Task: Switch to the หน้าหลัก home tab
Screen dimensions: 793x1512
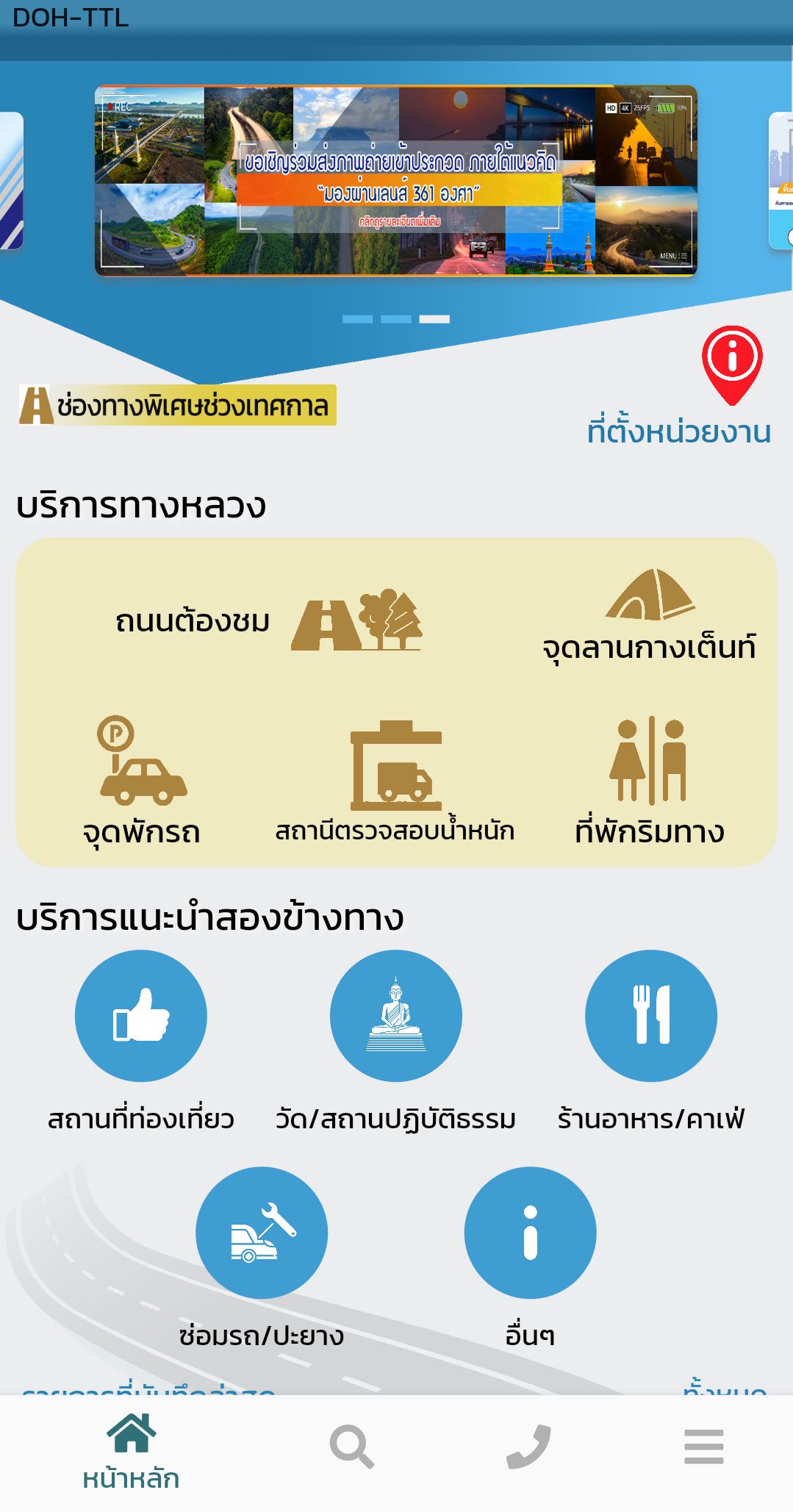Action: click(131, 1451)
